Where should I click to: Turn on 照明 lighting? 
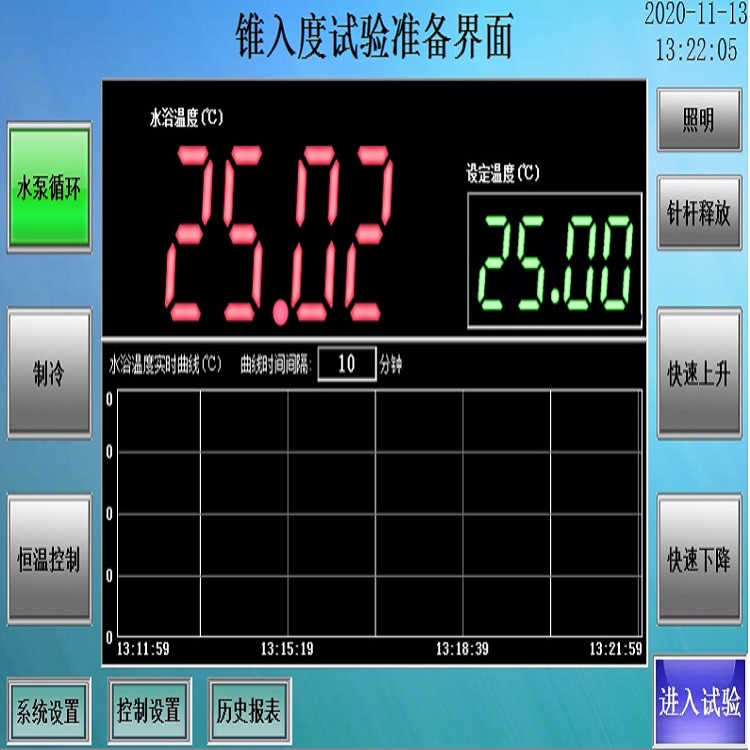coord(699,120)
